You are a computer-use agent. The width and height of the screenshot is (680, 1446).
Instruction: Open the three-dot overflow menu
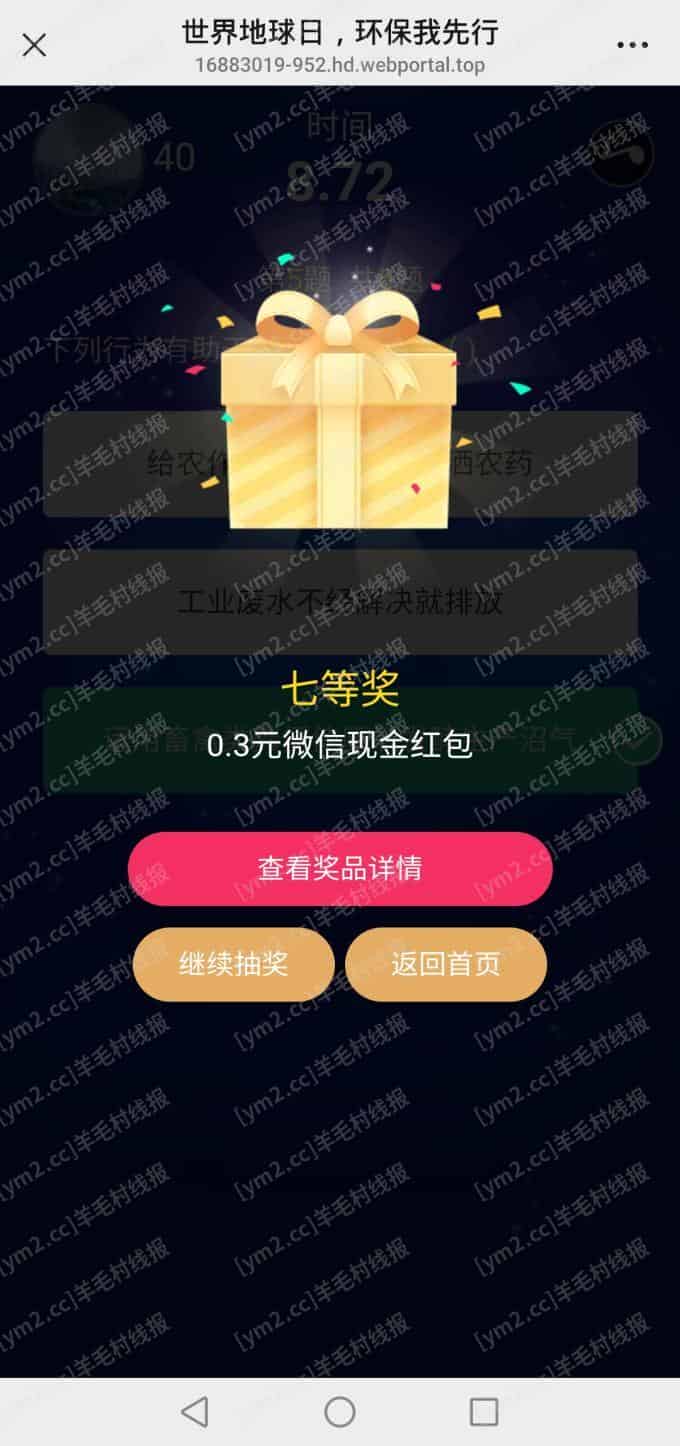tap(633, 45)
